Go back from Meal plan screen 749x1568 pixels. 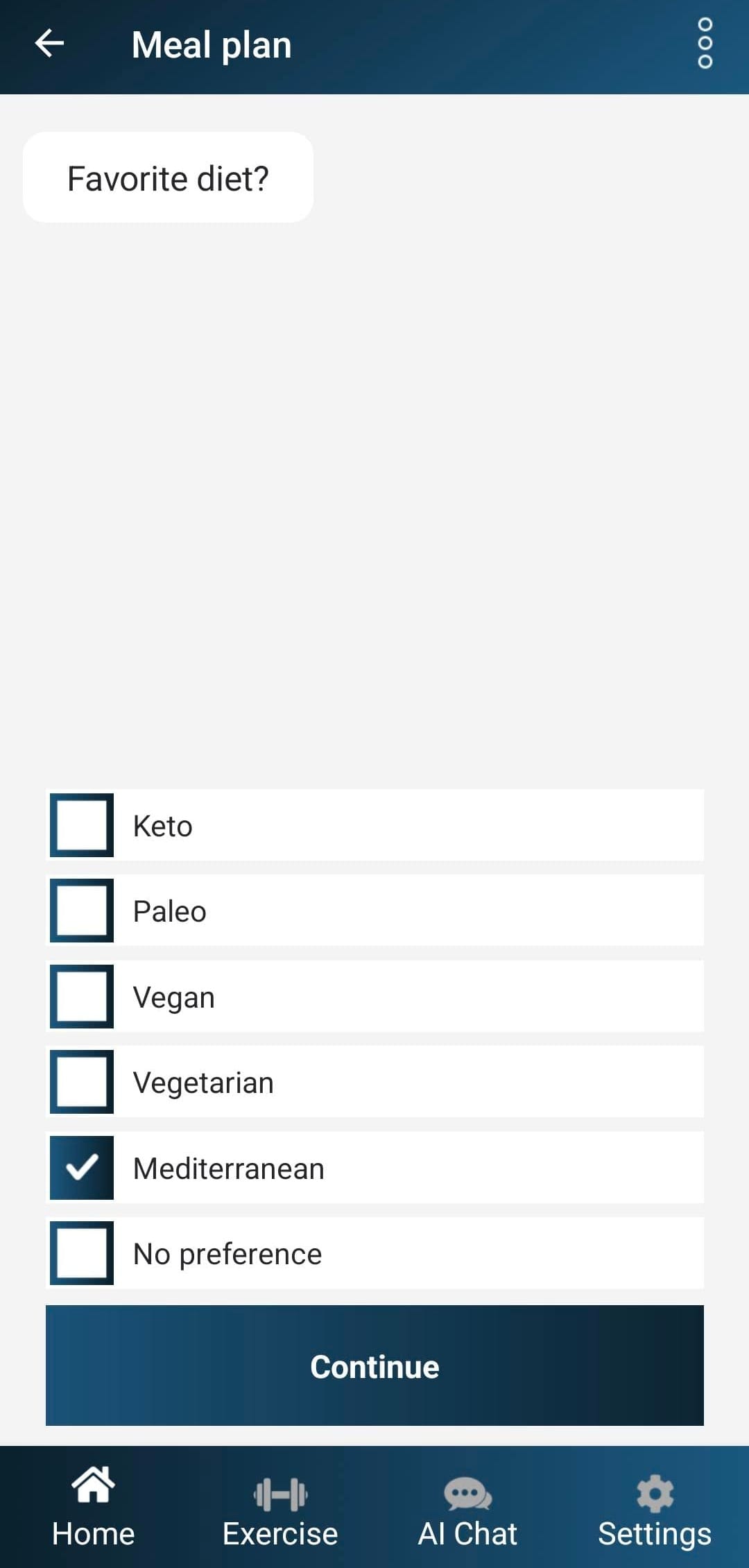pyautogui.click(x=49, y=44)
